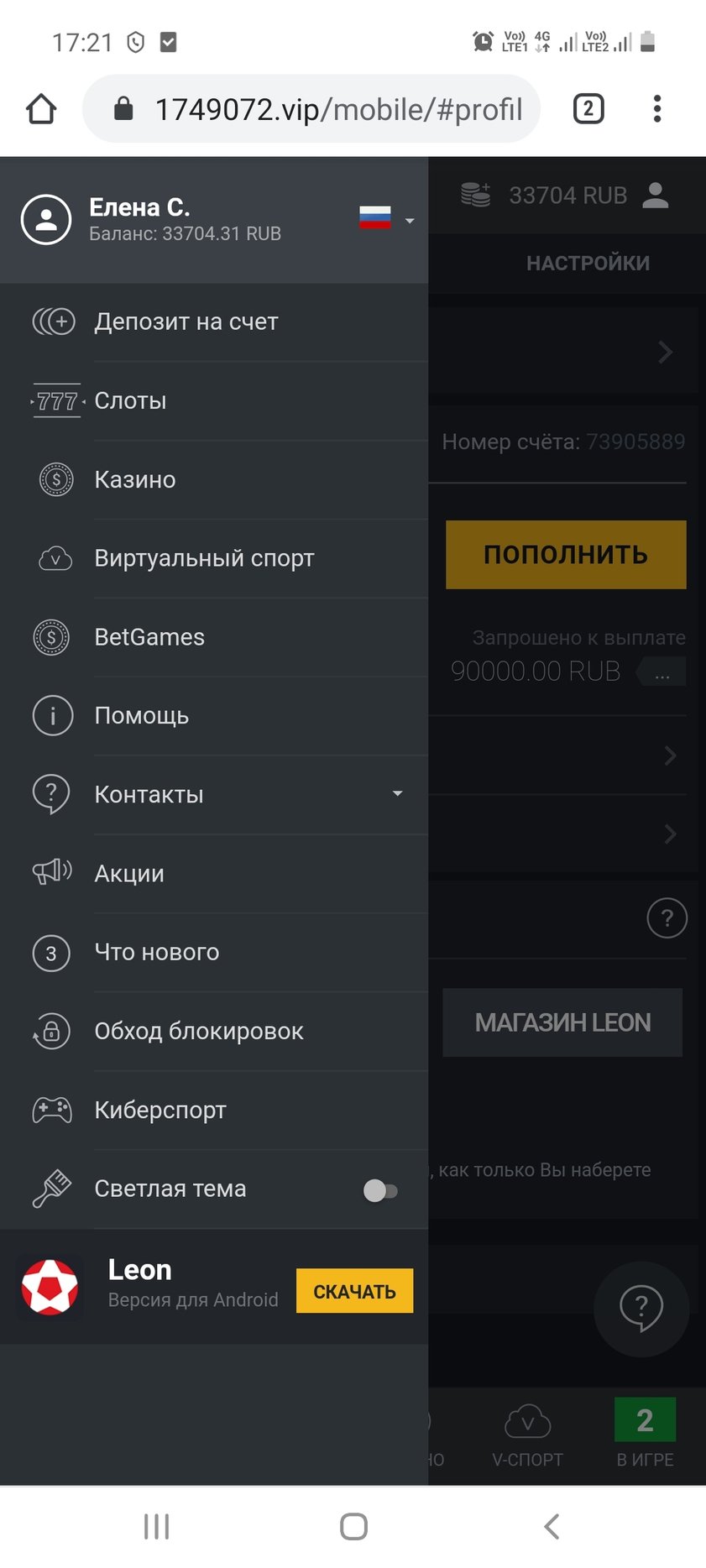This screenshot has height=1568, width=706.
Task: Open the Слоты section
Action: point(131,400)
